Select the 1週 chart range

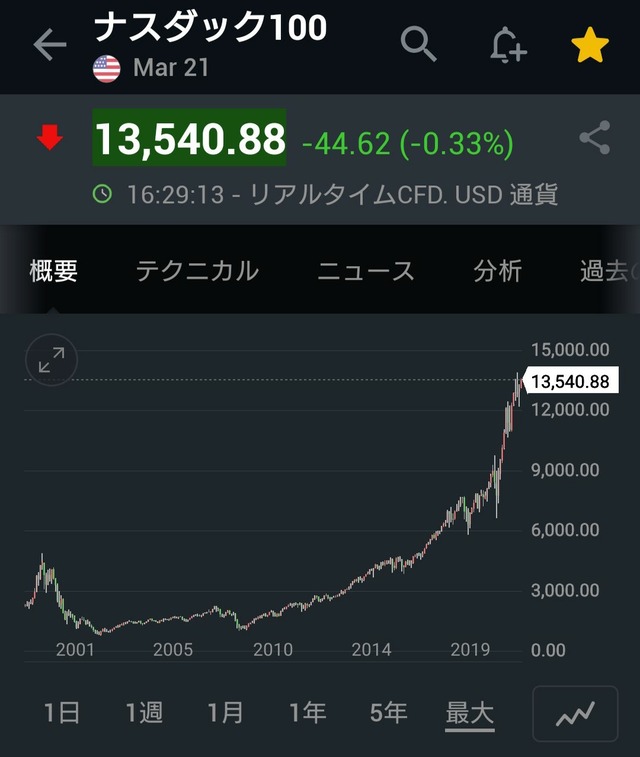(x=144, y=713)
